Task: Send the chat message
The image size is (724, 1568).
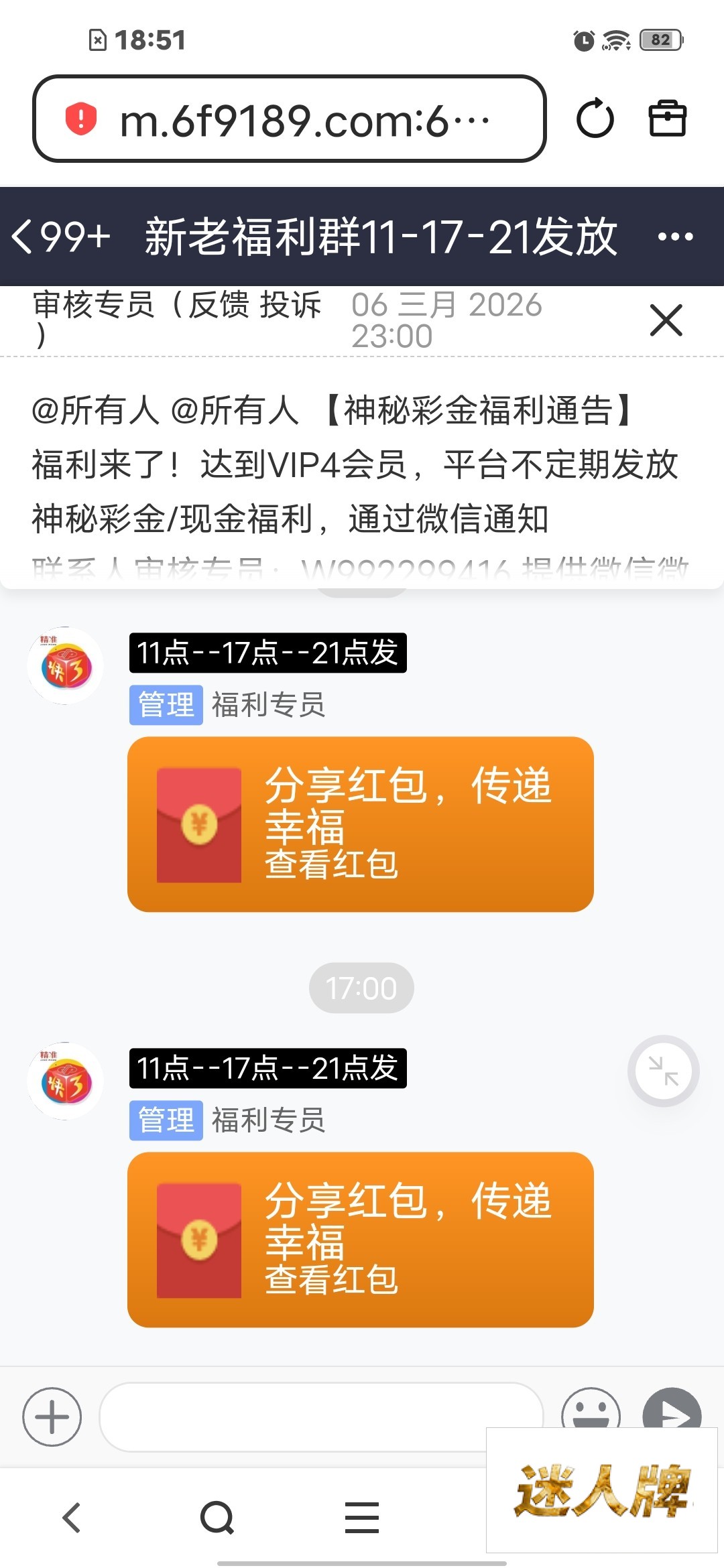Action: tap(672, 1411)
